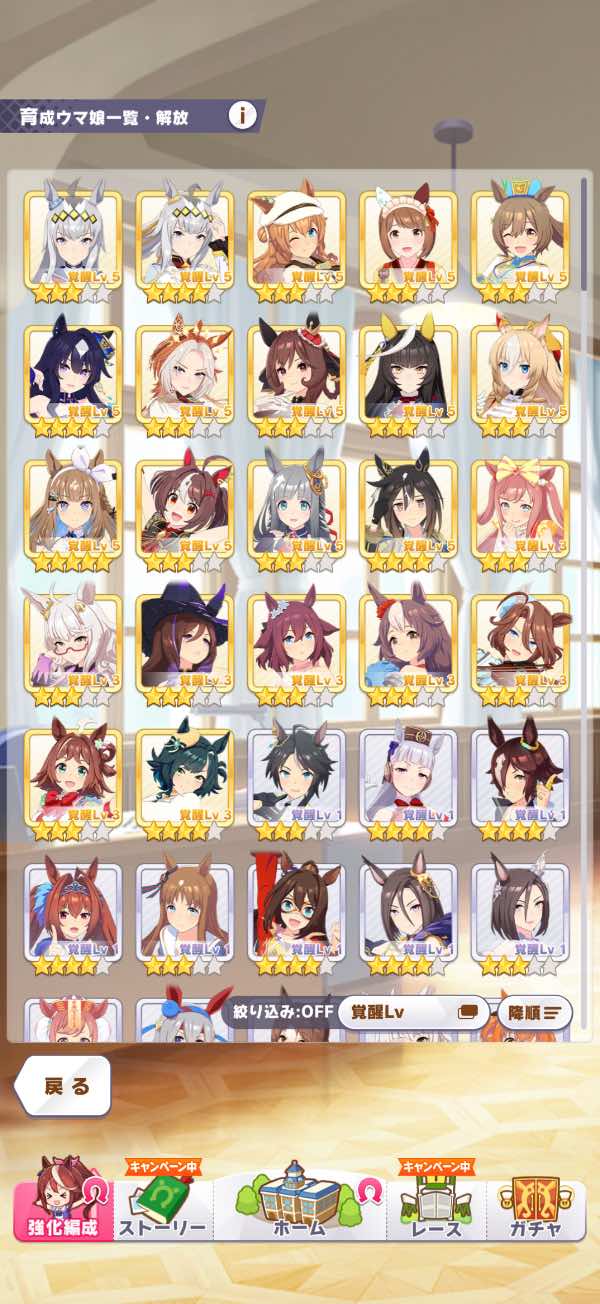Screen dimensions: 600x1304
Task: Open the info icon beside 育成ウマ娘一覧・解放
Action: tap(242, 115)
